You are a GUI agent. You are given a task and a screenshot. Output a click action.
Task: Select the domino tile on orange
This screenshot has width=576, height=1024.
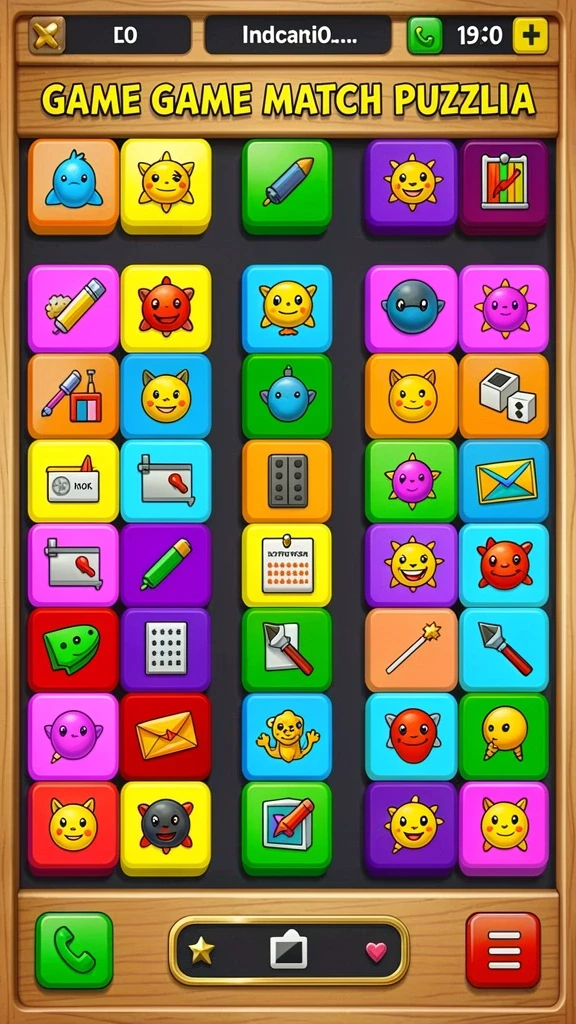287,481
